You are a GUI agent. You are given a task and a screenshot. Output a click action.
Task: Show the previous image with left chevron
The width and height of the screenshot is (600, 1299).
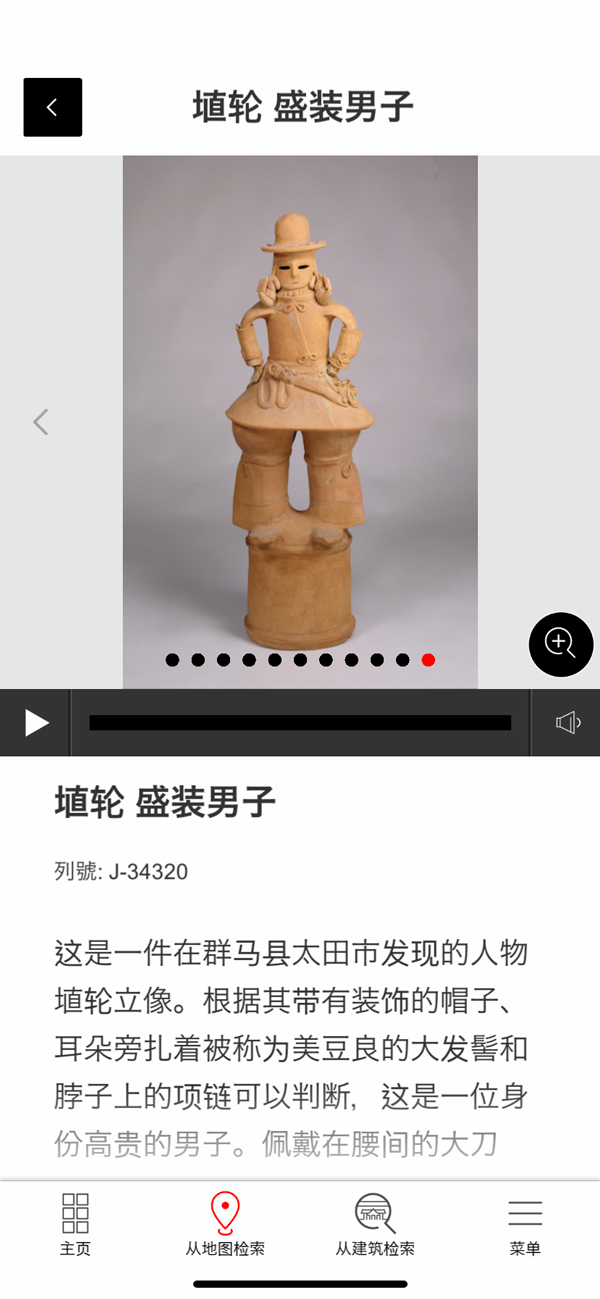pyautogui.click(x=41, y=422)
